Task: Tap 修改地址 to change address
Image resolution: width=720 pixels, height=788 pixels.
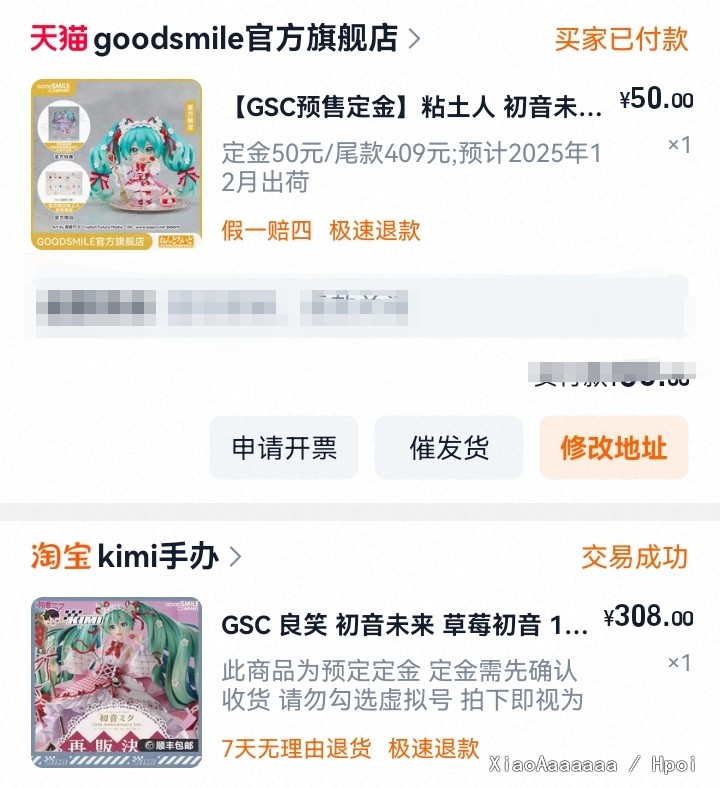Action: point(613,448)
